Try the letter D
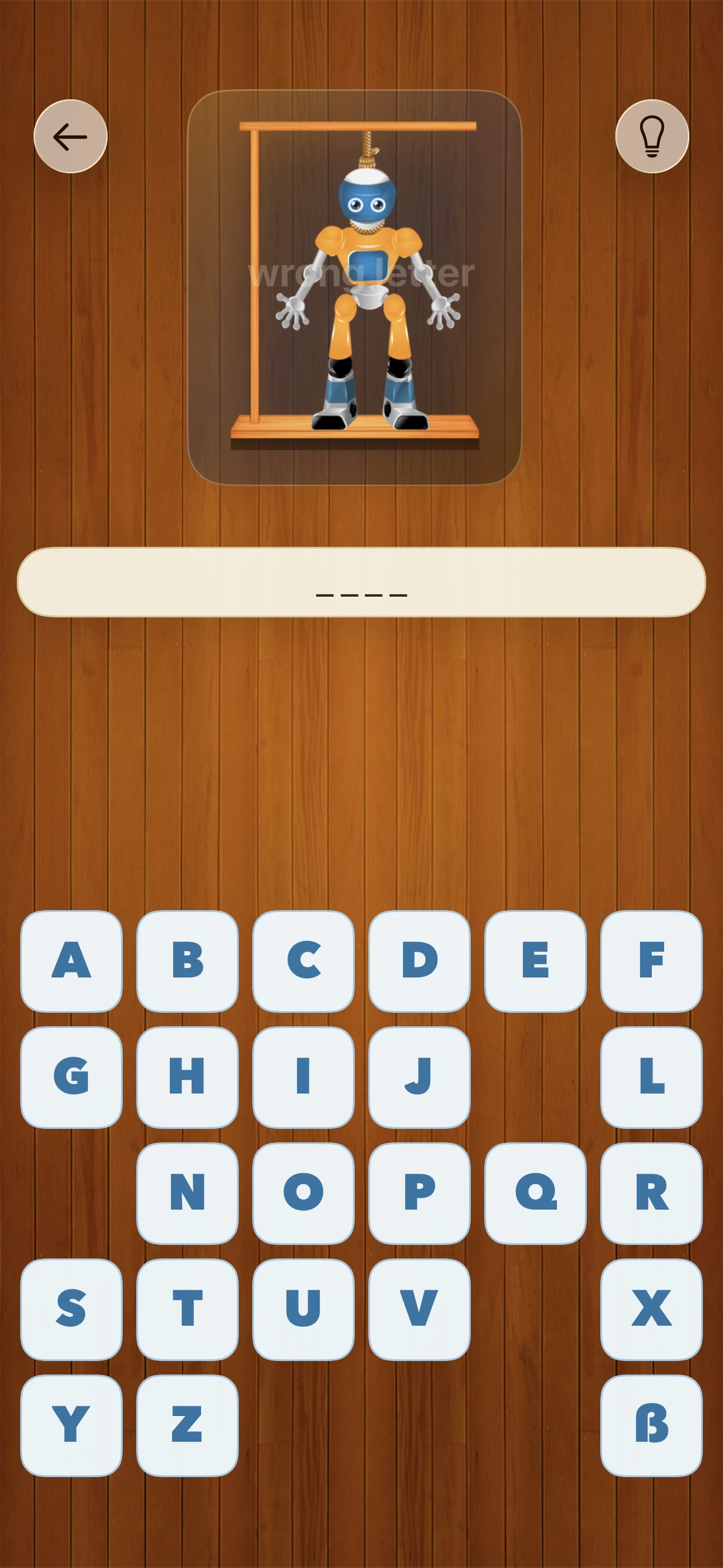The height and width of the screenshot is (1568, 723). (419, 961)
